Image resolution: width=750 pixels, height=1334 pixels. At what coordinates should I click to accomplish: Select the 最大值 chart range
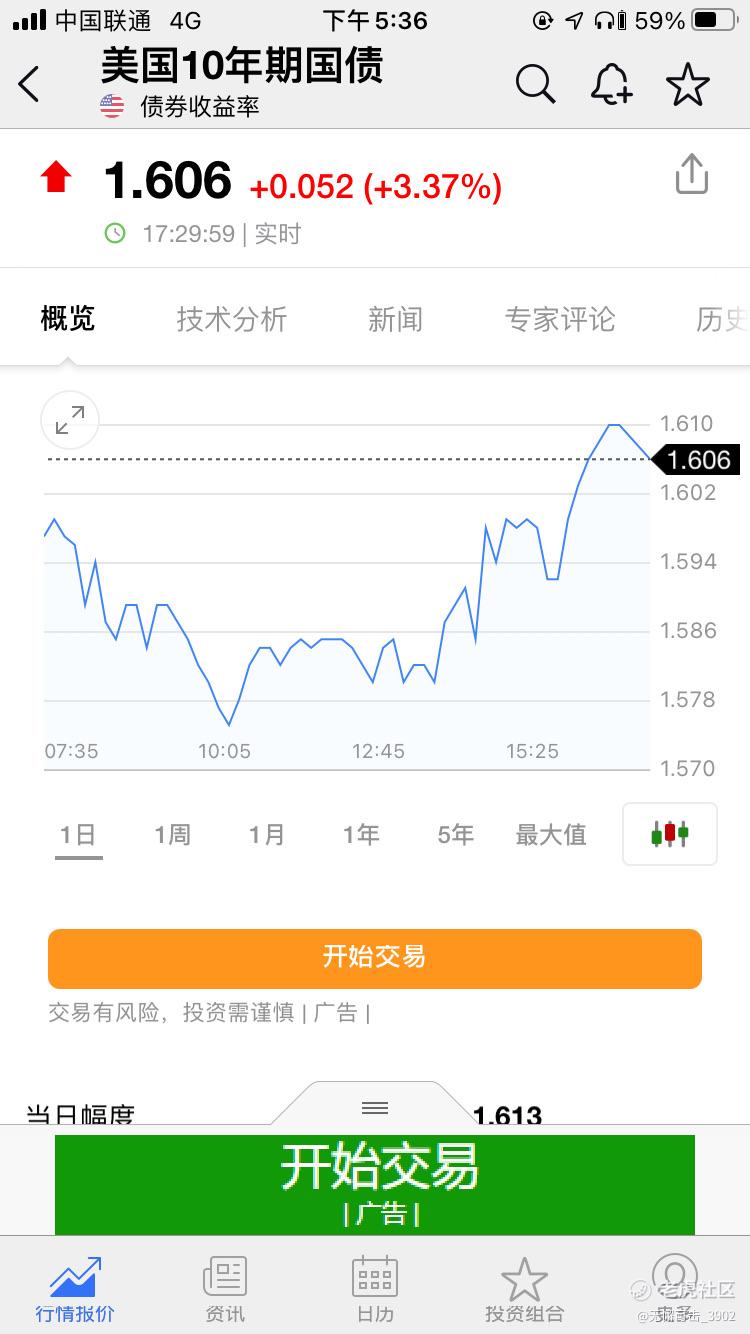pyautogui.click(x=551, y=835)
